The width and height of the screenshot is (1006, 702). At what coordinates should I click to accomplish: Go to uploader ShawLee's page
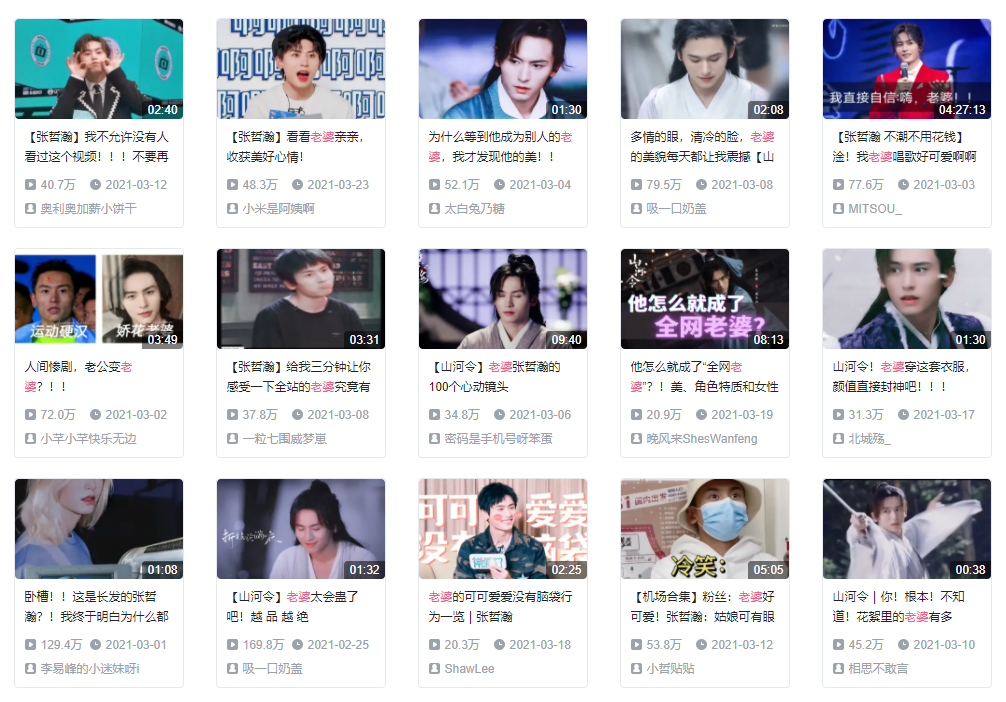coord(469,669)
